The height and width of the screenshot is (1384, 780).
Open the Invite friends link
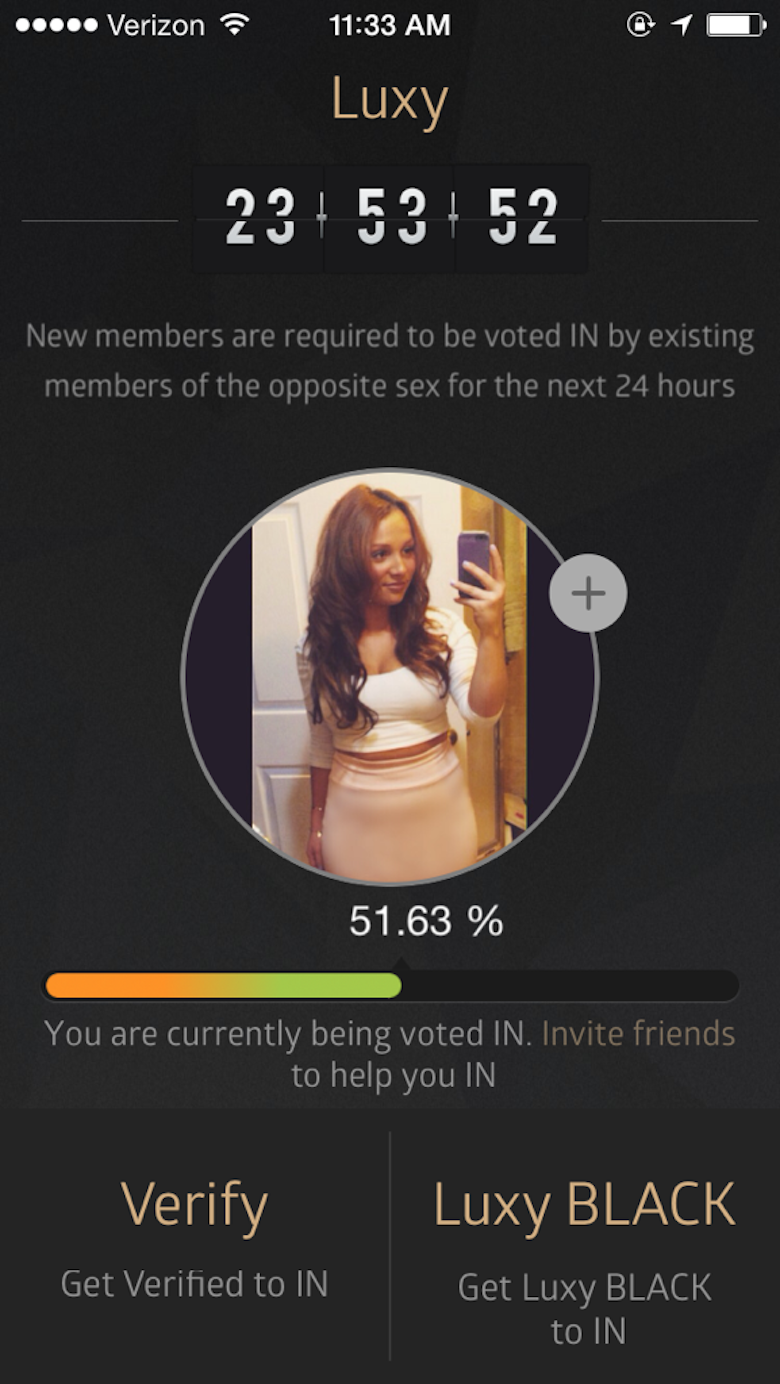point(638,1033)
